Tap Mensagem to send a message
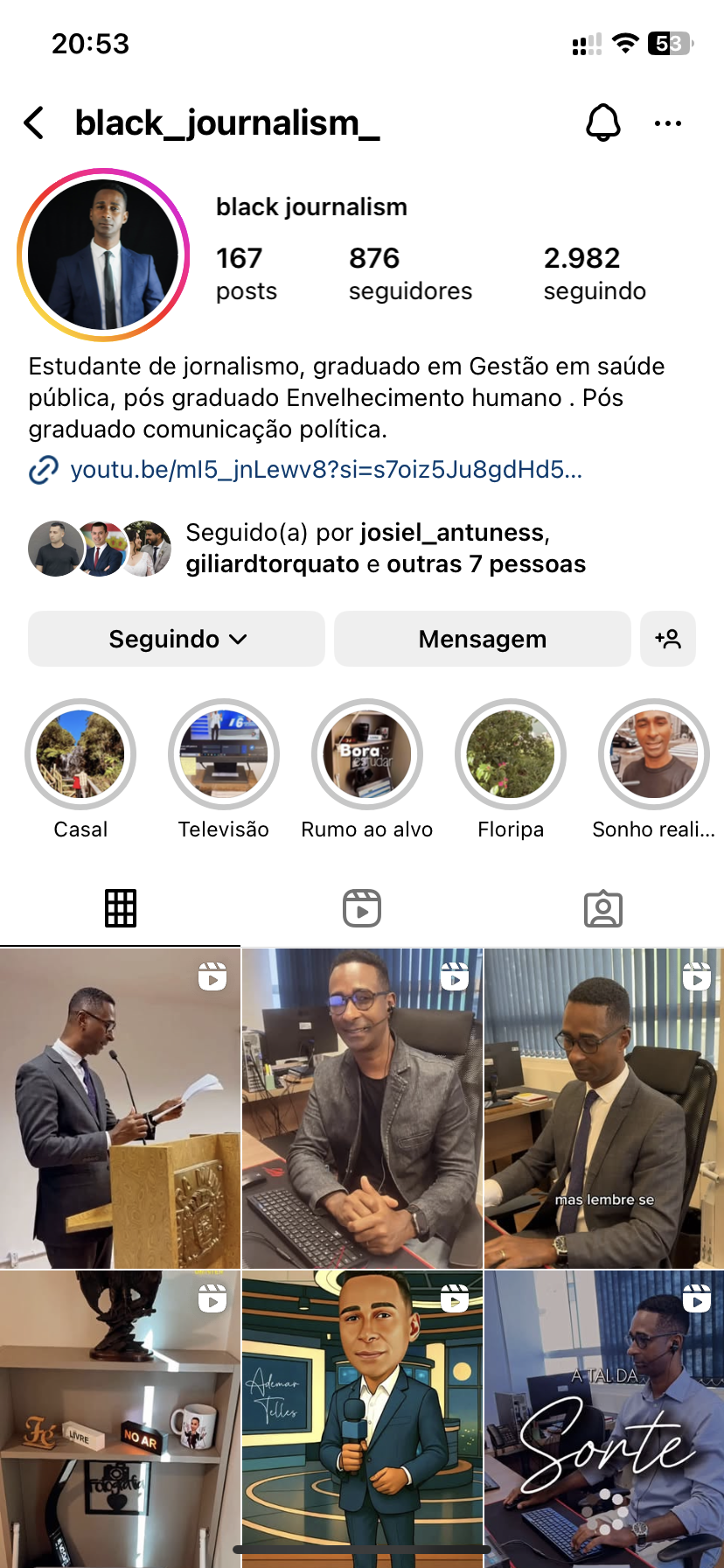 (x=482, y=639)
